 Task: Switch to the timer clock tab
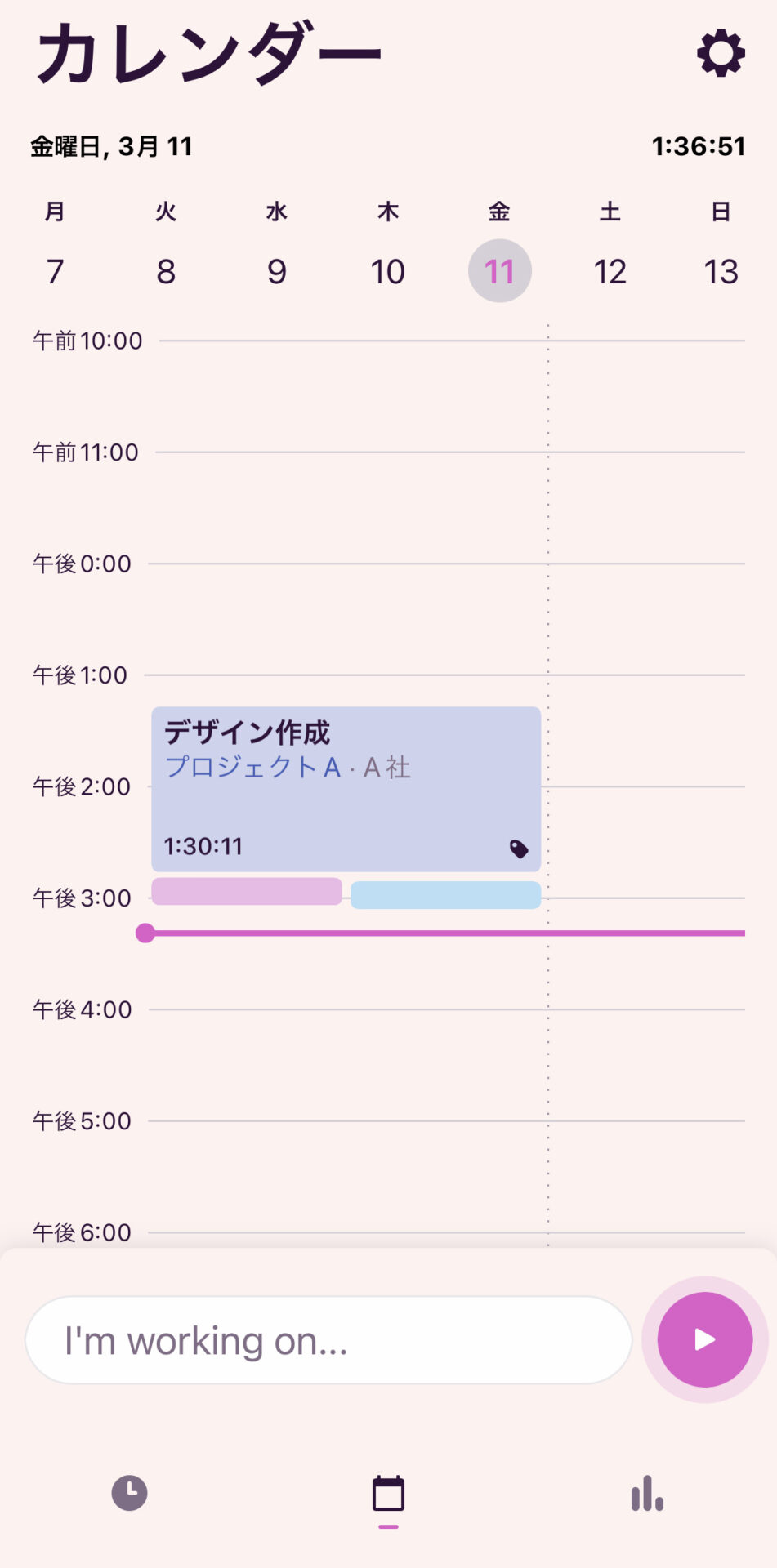tap(129, 1493)
